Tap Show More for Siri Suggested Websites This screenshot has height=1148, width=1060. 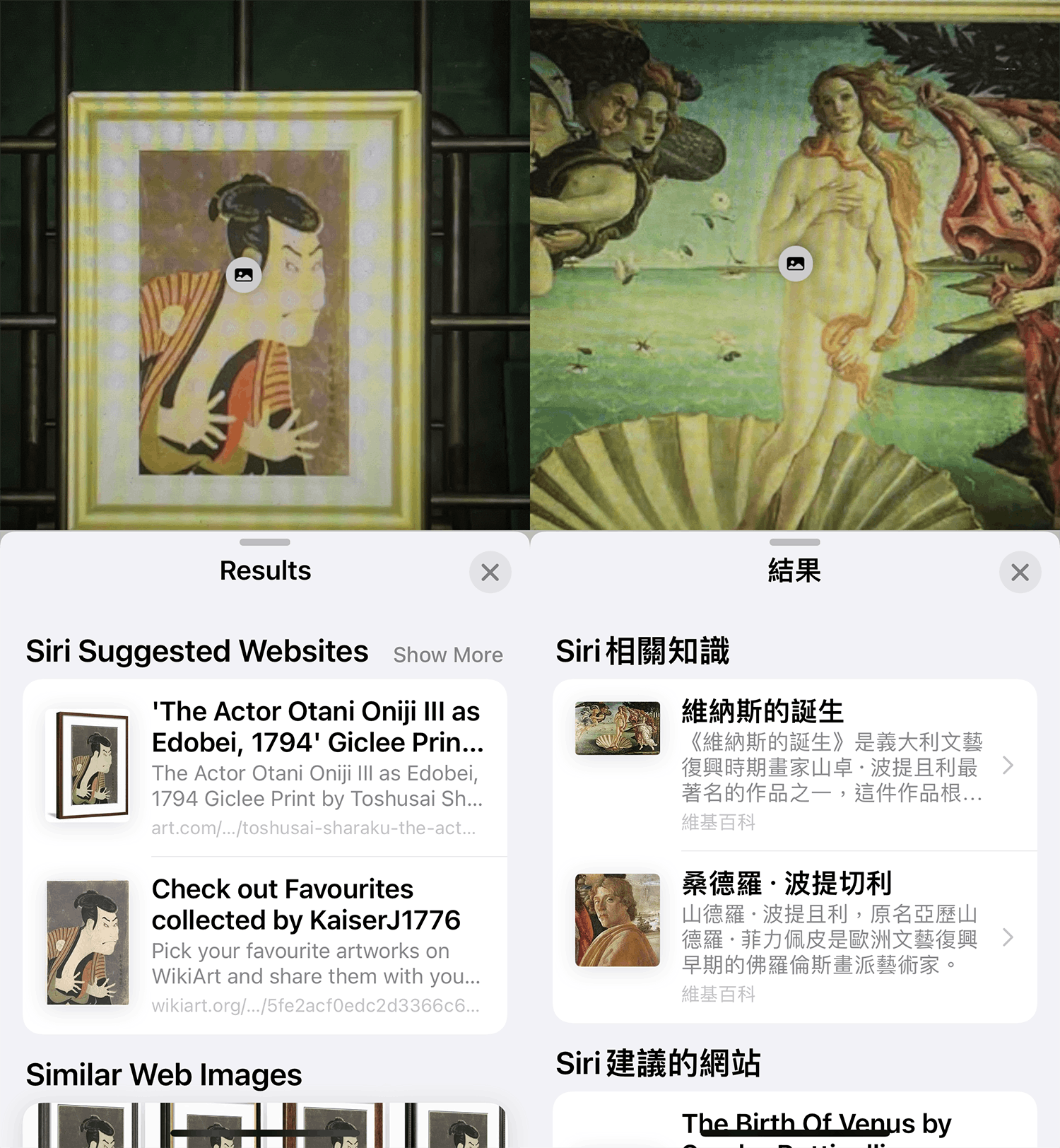point(448,655)
